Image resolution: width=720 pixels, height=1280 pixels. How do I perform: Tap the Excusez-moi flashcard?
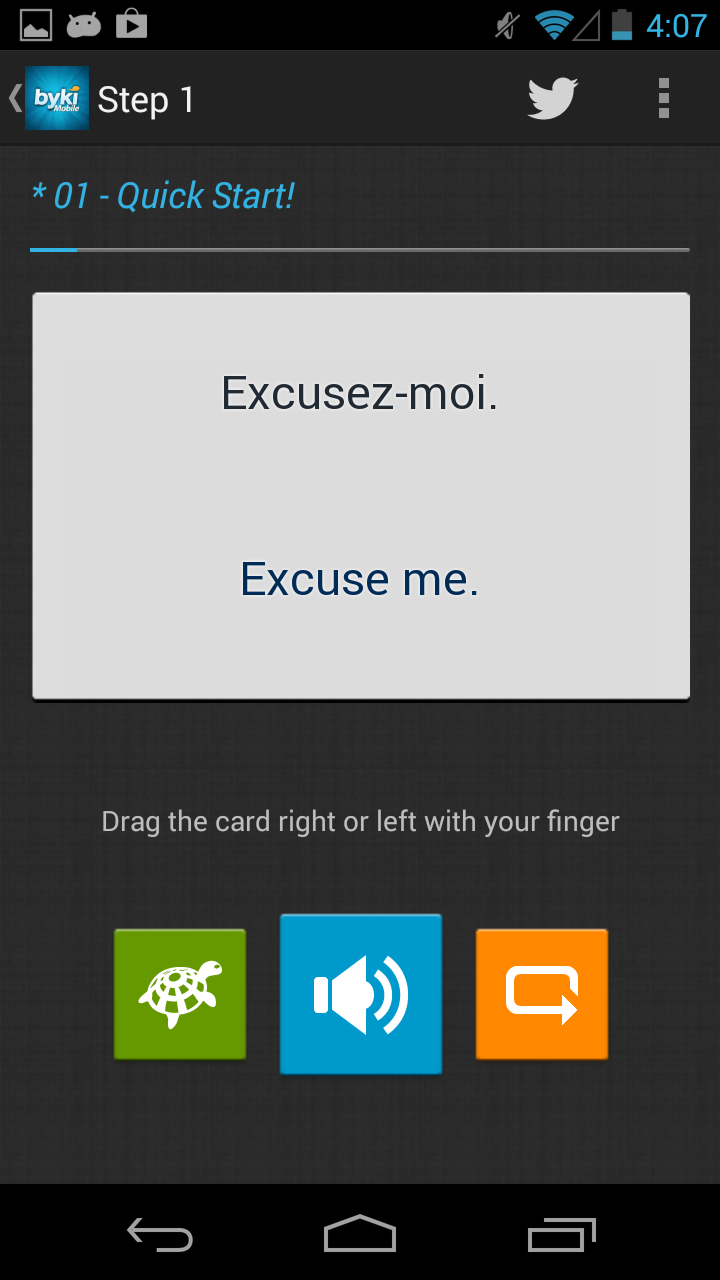coord(361,496)
